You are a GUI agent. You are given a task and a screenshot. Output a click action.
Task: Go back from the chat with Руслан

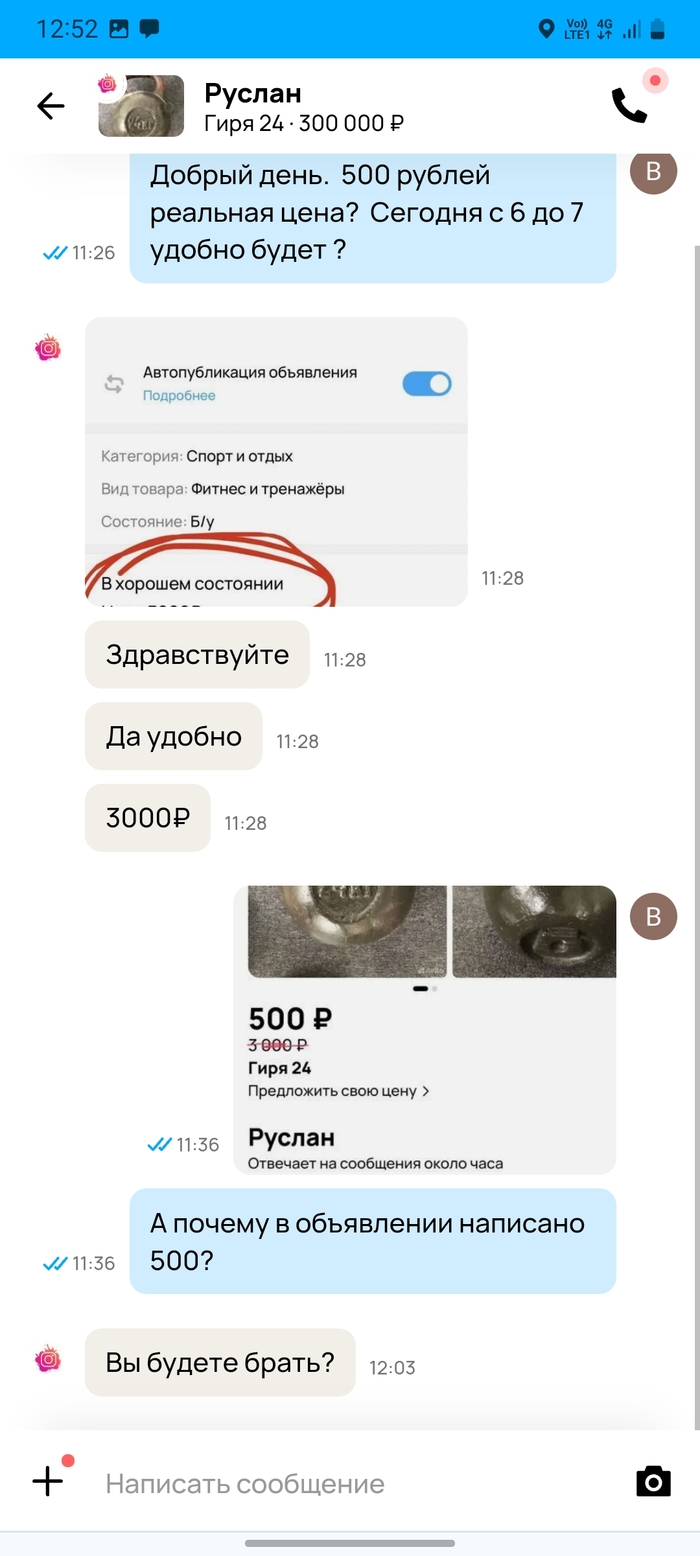pyautogui.click(x=50, y=106)
